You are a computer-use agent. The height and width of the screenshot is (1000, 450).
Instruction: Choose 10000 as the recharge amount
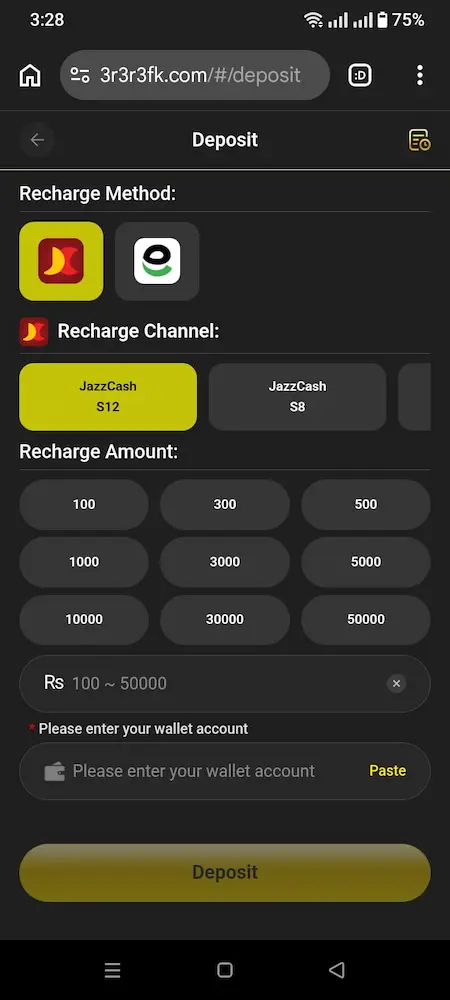[x=84, y=619]
